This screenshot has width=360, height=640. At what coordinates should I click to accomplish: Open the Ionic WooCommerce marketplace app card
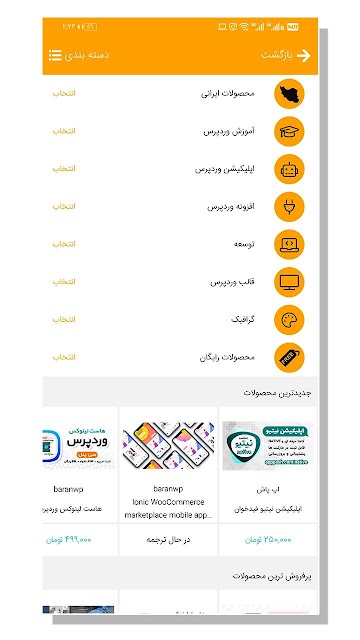point(168,481)
